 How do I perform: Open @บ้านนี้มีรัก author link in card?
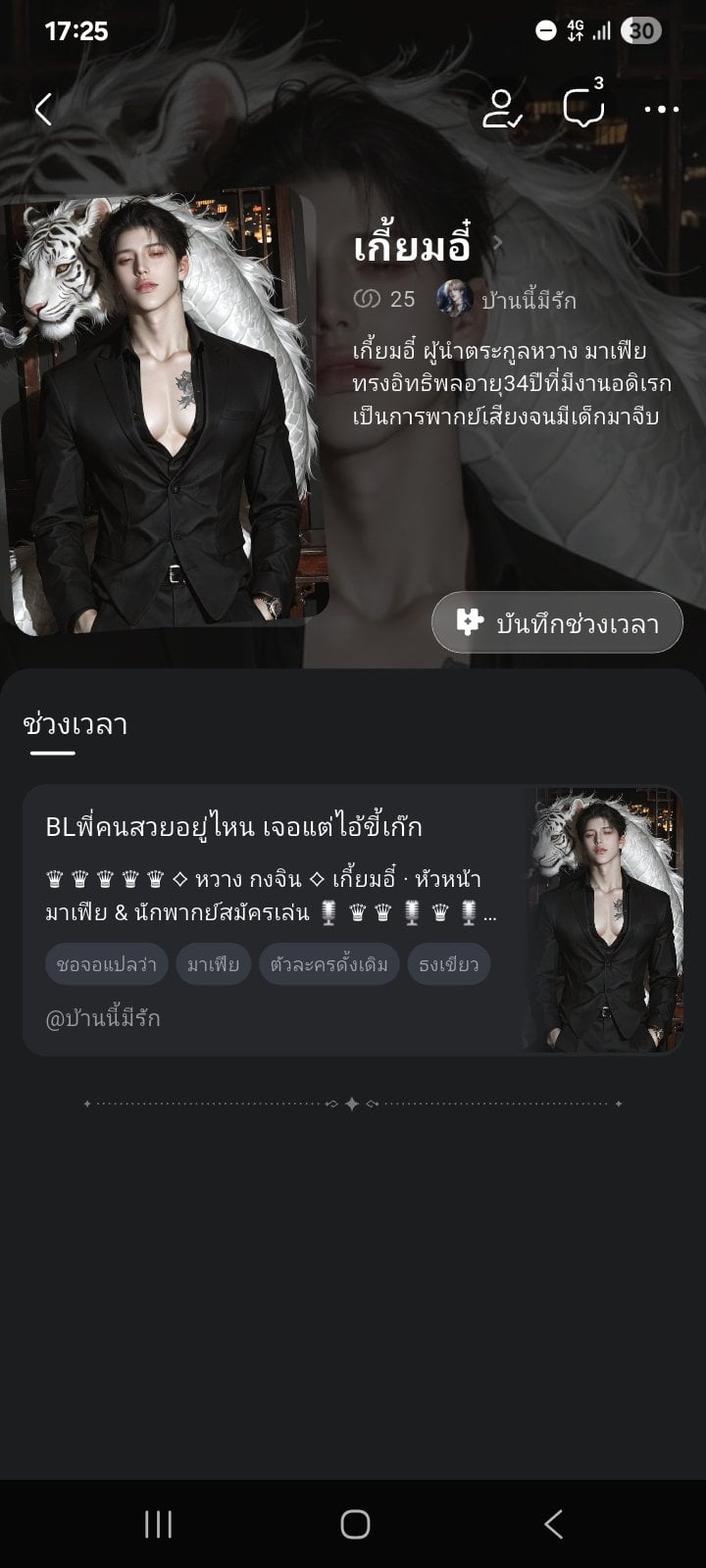(x=103, y=1018)
